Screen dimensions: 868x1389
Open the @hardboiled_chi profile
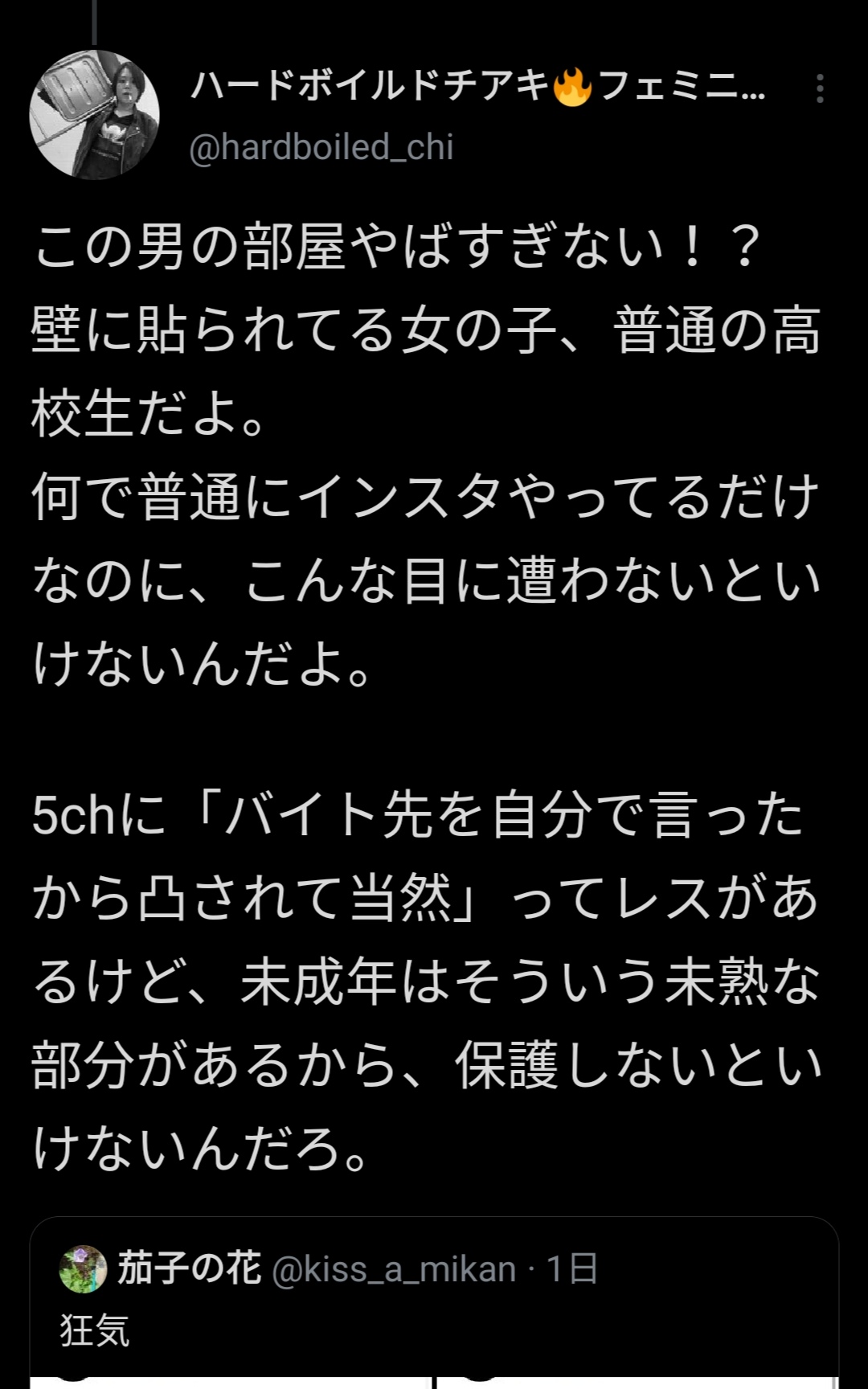[x=321, y=147]
